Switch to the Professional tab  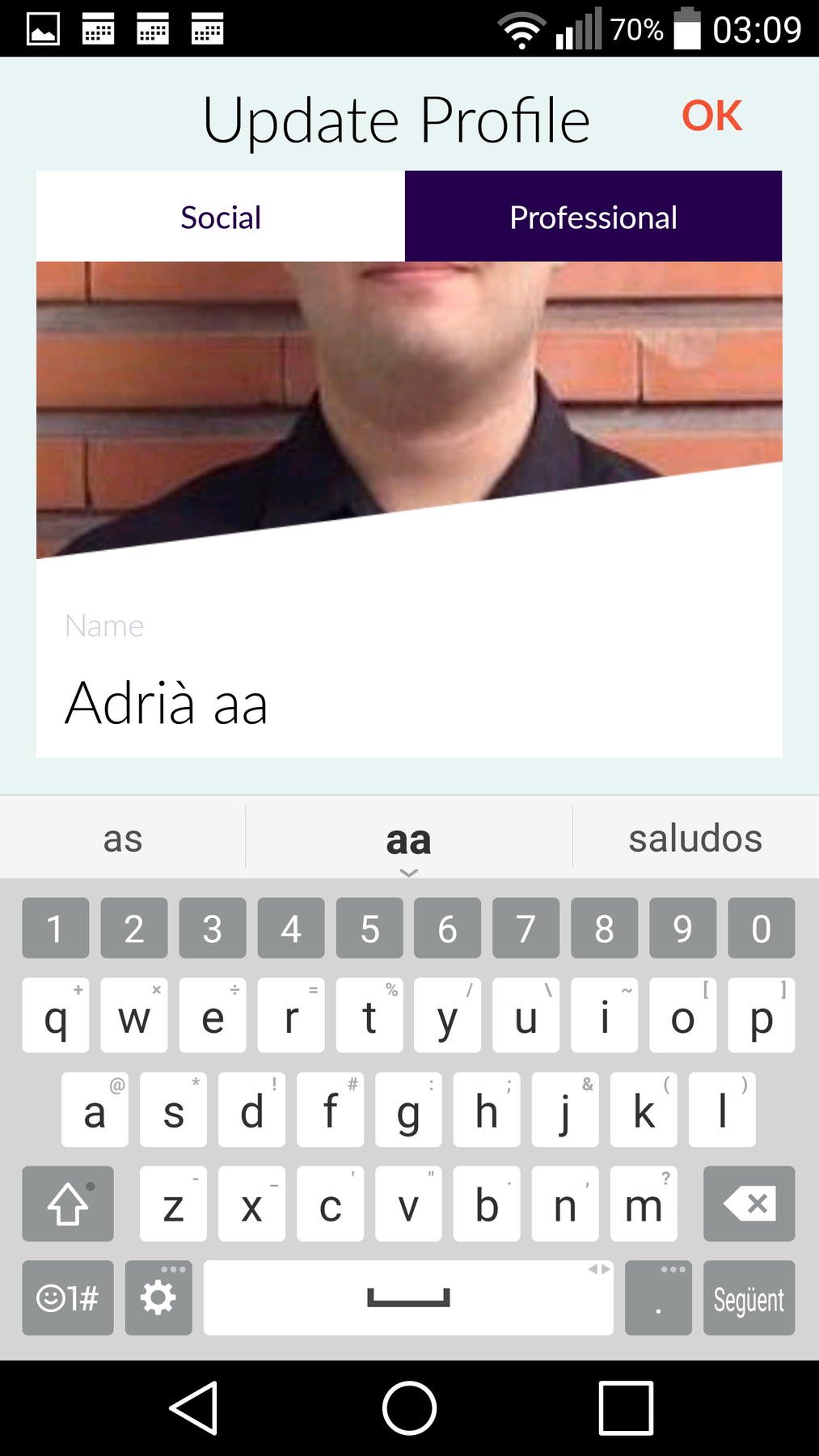click(593, 216)
